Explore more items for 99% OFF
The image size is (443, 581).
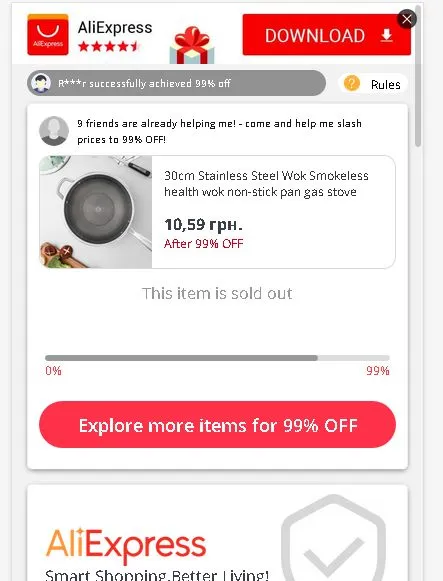pyautogui.click(x=217, y=425)
